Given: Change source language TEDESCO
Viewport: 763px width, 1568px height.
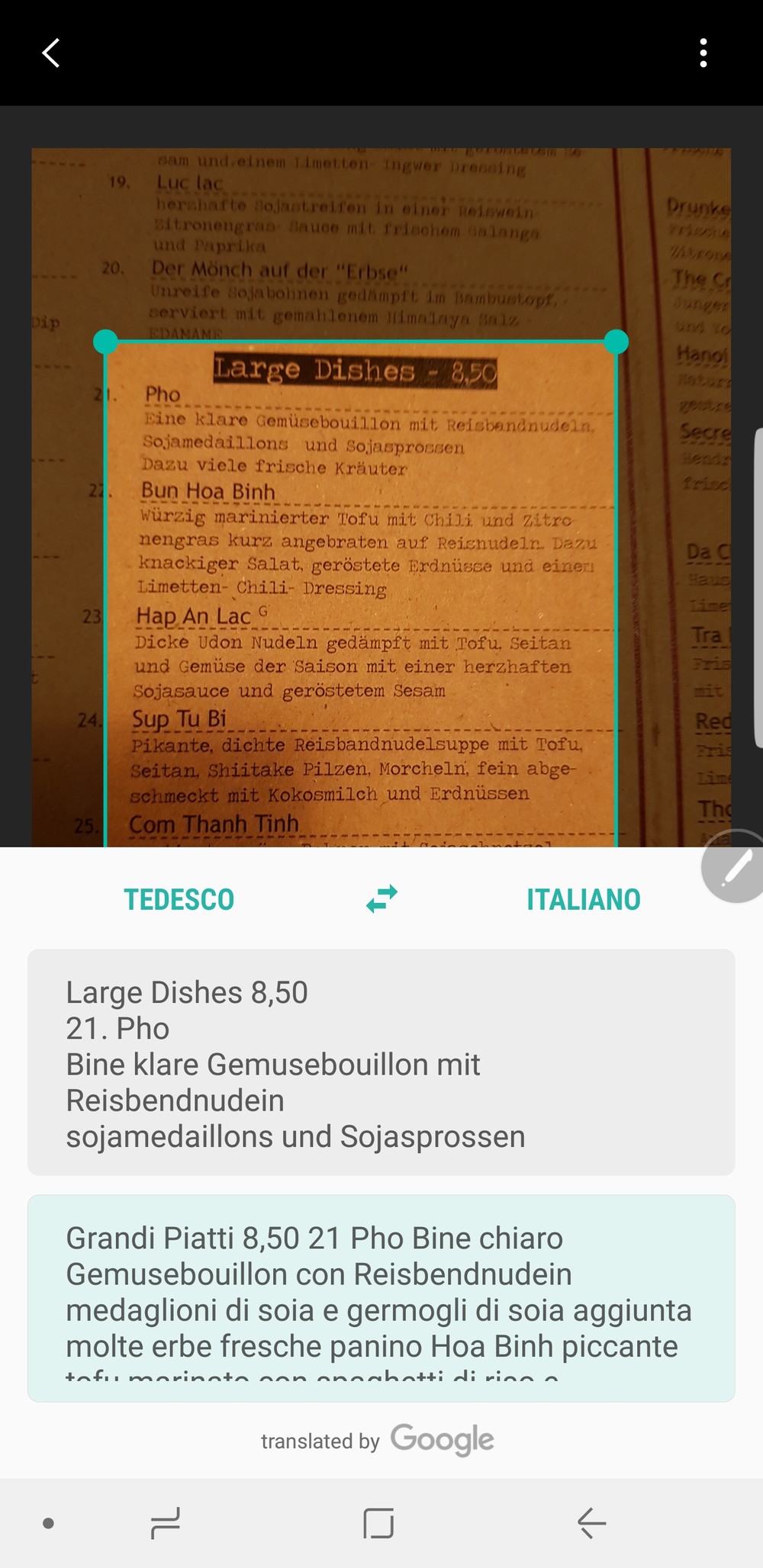Looking at the screenshot, I should (x=179, y=900).
